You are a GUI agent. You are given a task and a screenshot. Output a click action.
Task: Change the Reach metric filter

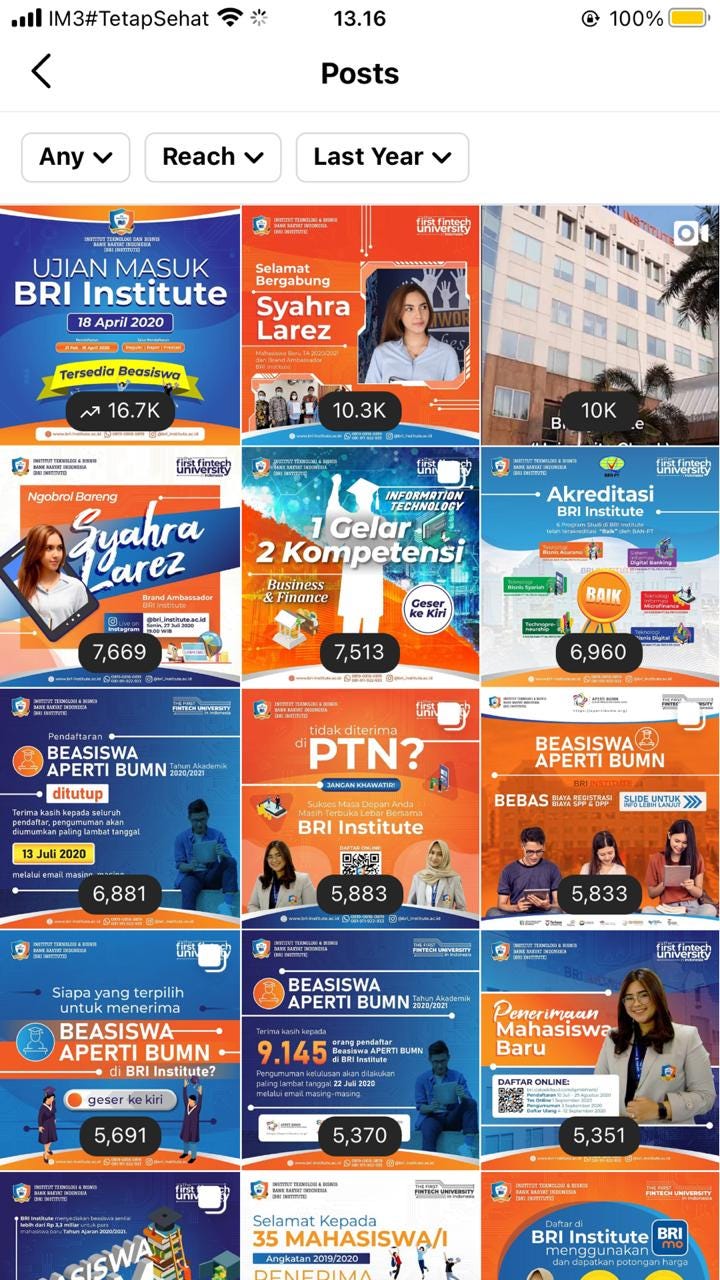212,157
